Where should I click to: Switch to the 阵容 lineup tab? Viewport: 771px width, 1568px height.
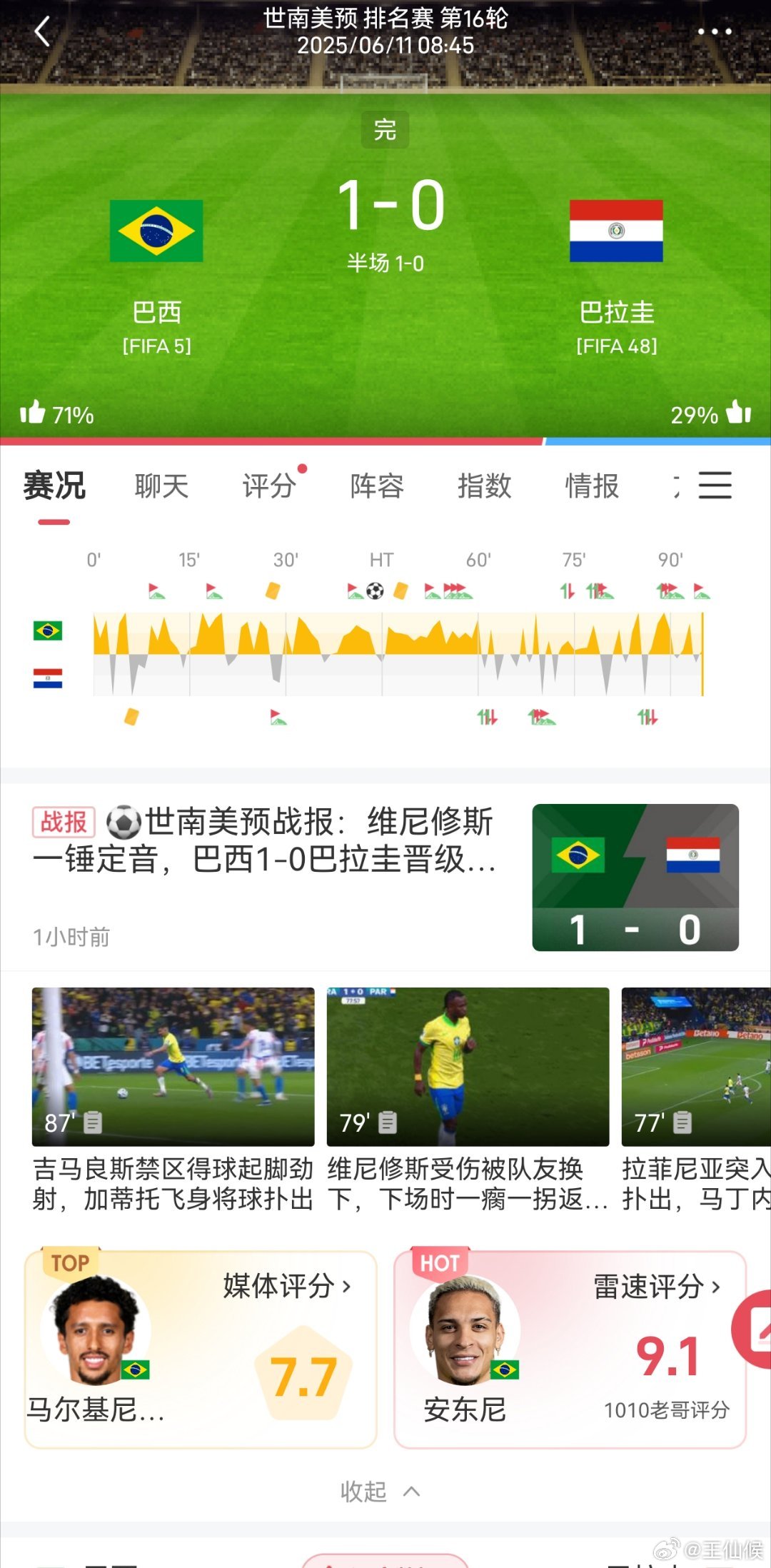(x=376, y=486)
